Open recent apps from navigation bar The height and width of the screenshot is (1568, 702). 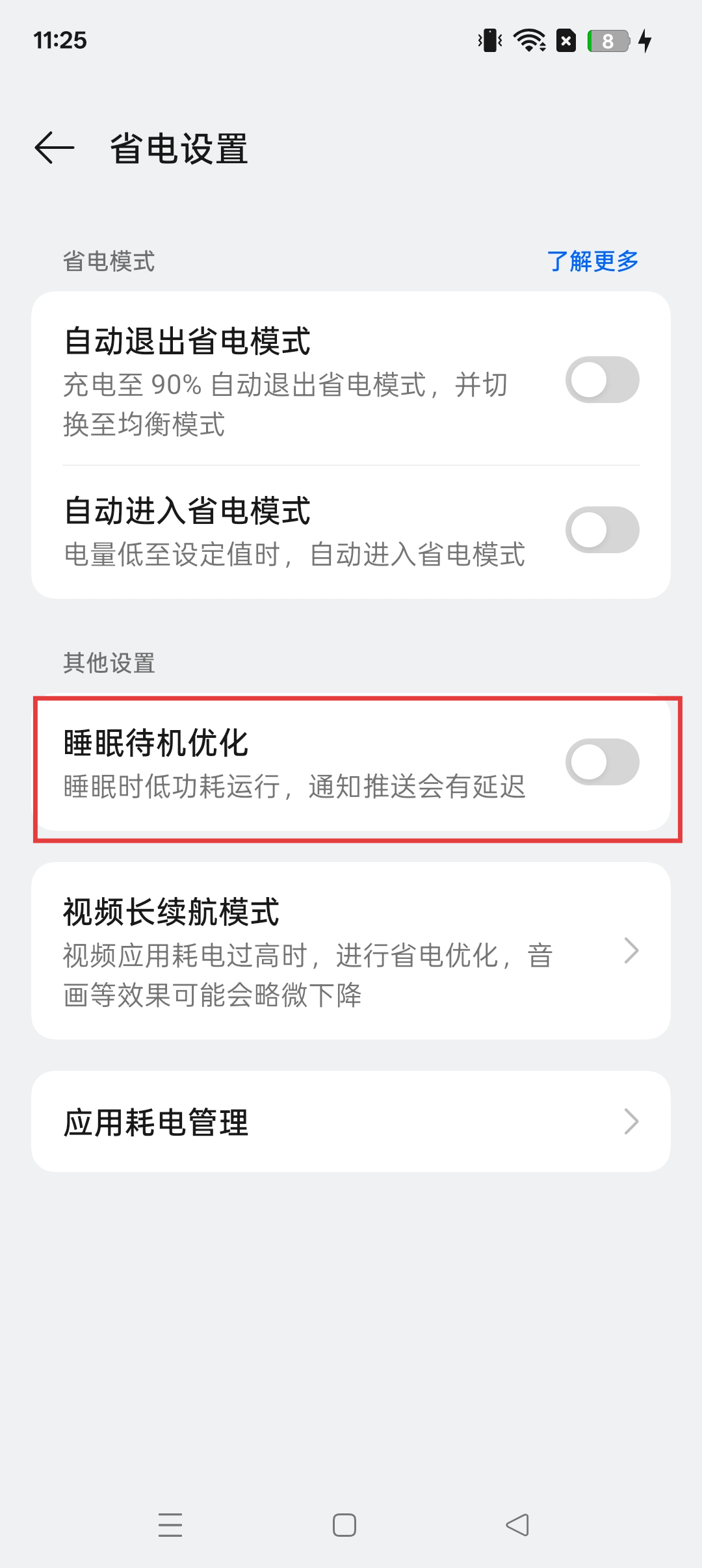click(x=170, y=1525)
